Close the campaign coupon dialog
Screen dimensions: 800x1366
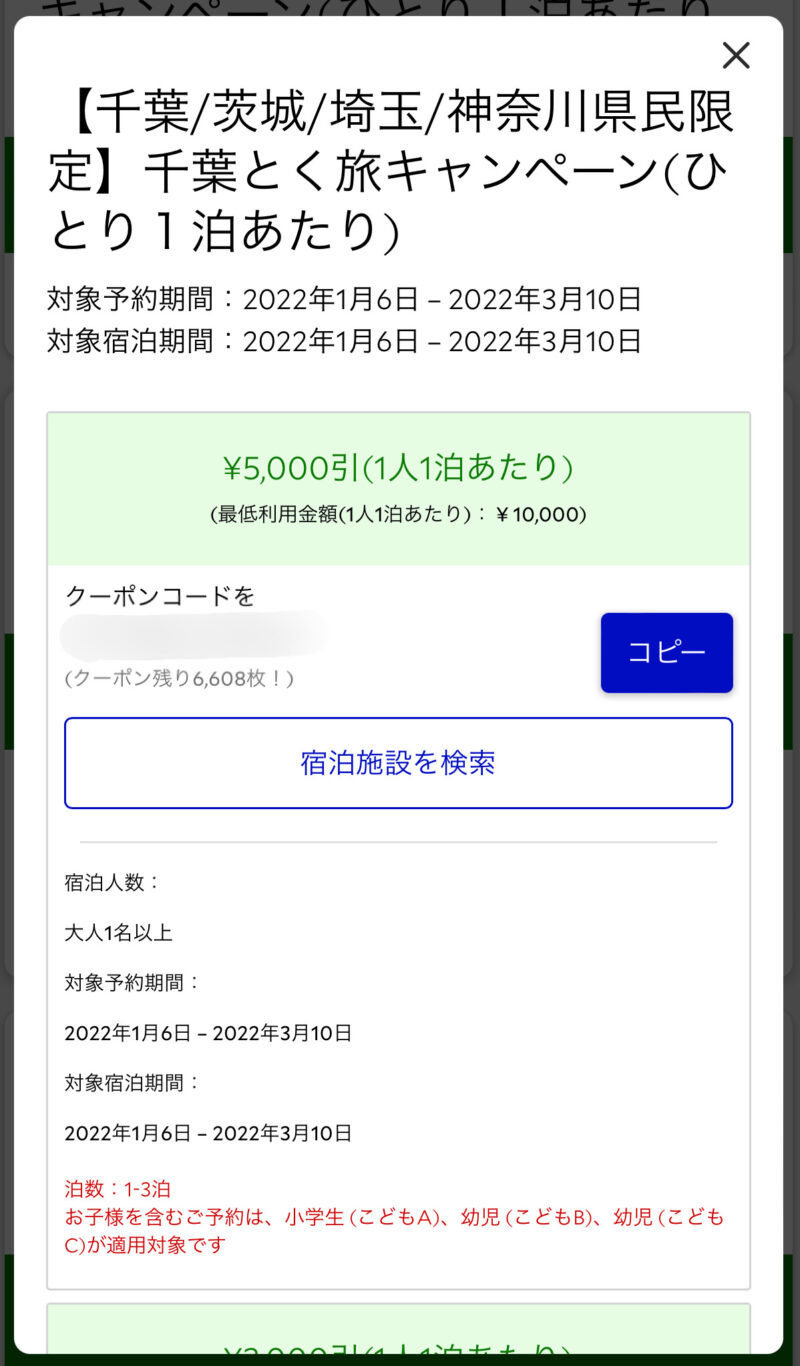click(736, 56)
